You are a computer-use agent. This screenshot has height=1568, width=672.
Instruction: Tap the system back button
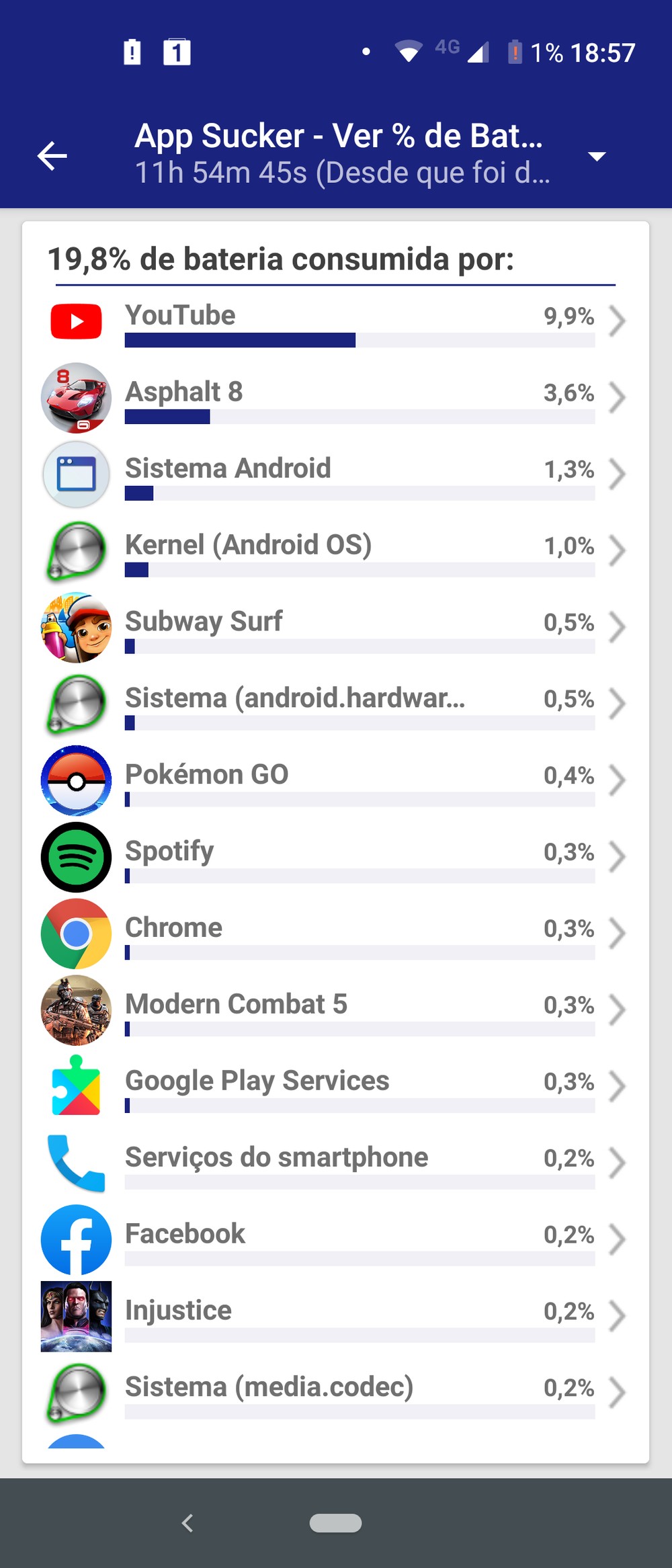pos(187,1523)
